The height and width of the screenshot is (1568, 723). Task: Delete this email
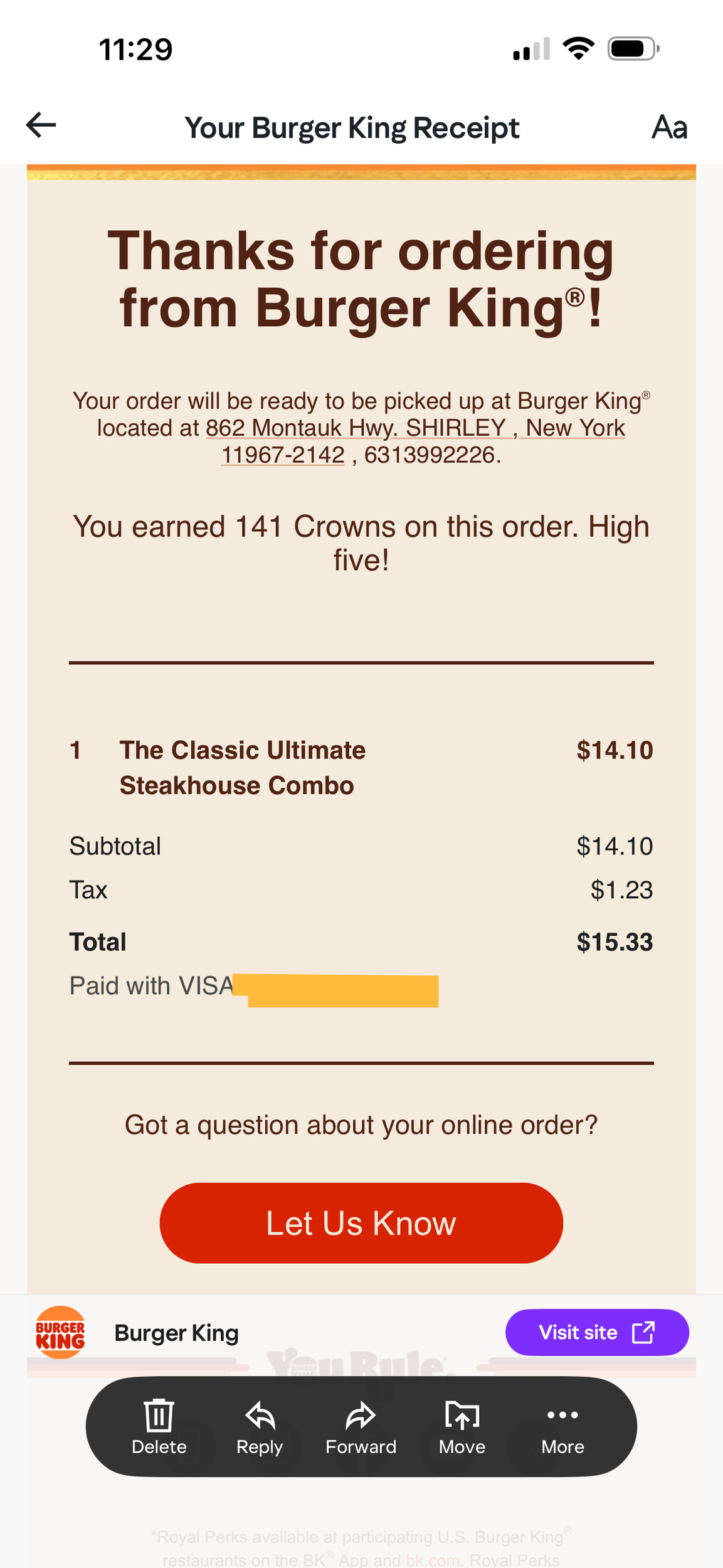coord(159,1426)
